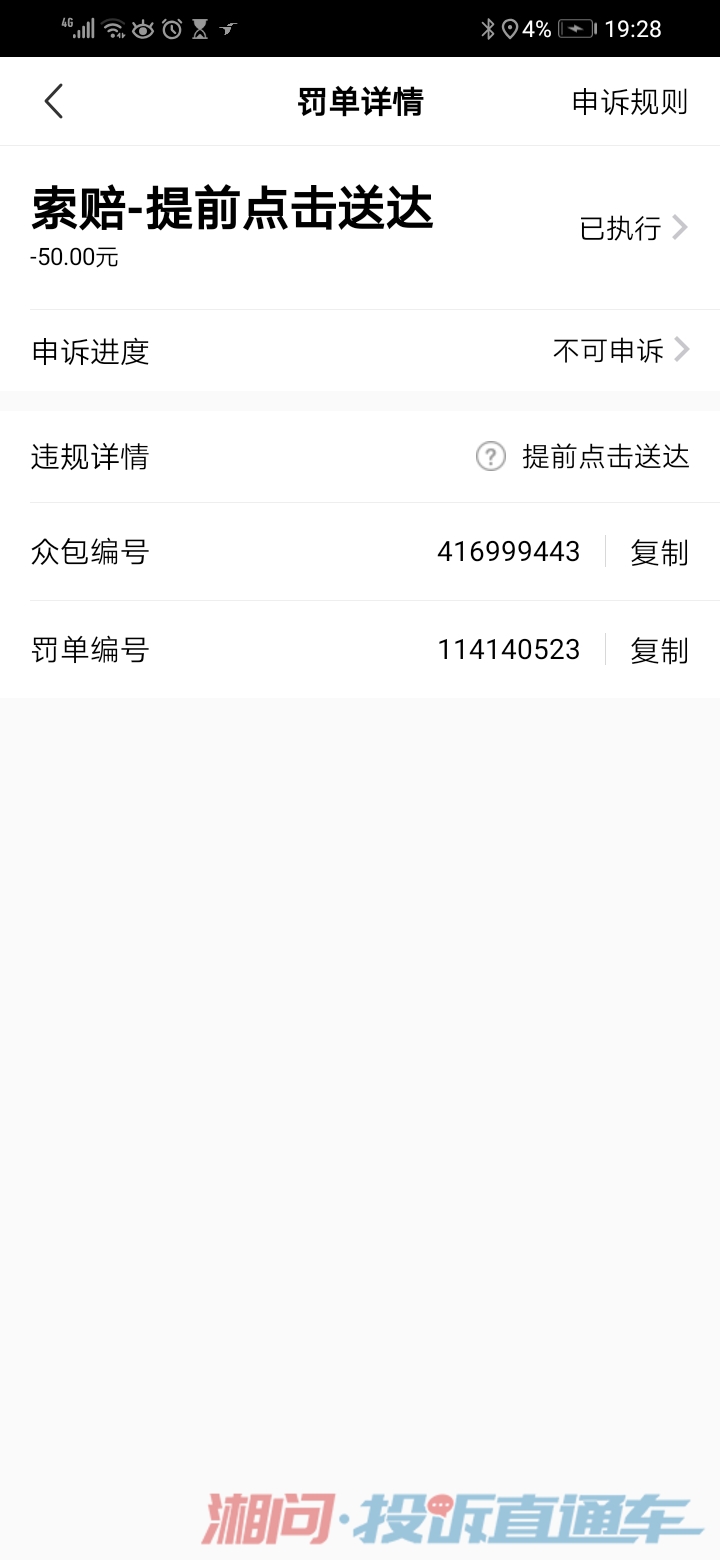
Task: Go back using the top-left arrow
Action: tap(54, 101)
